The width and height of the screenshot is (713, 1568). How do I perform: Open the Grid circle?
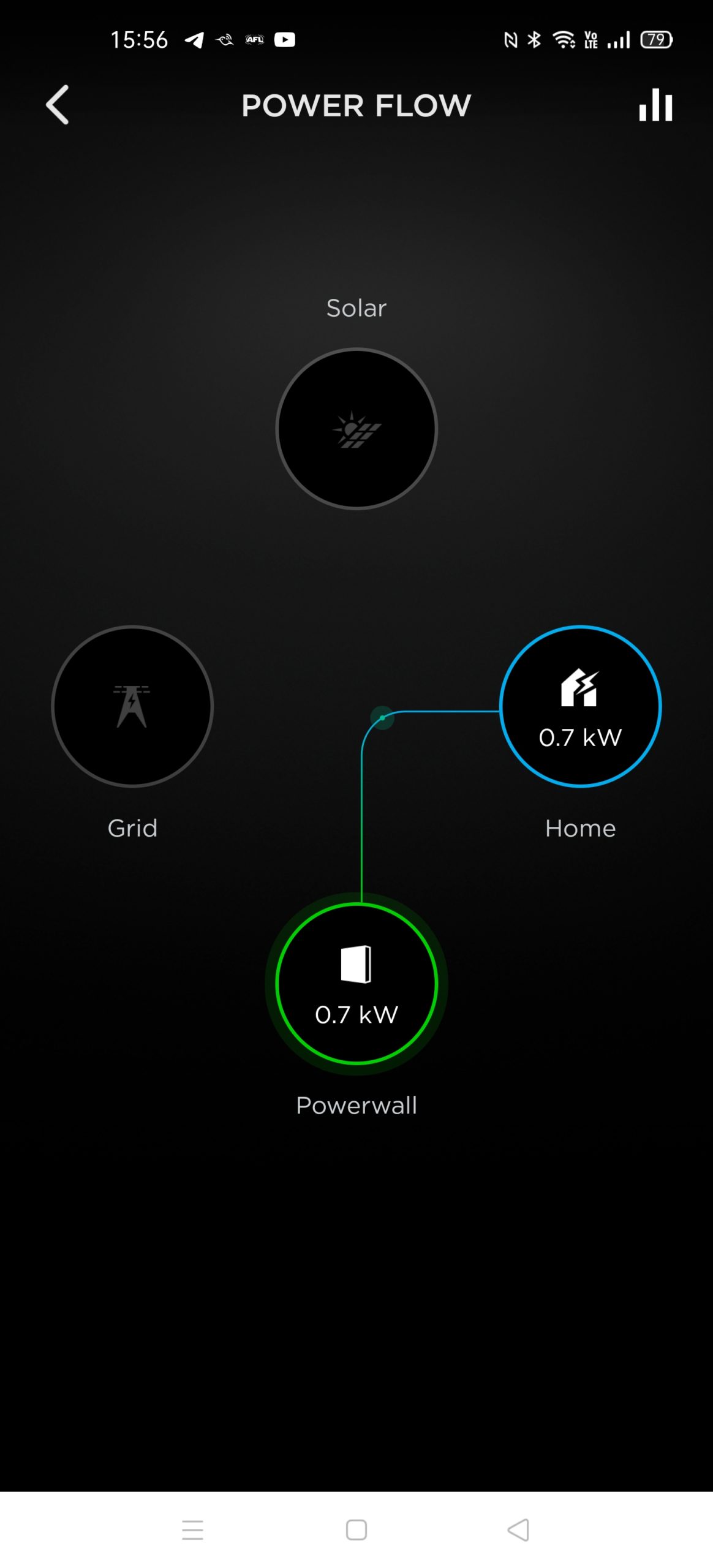132,706
